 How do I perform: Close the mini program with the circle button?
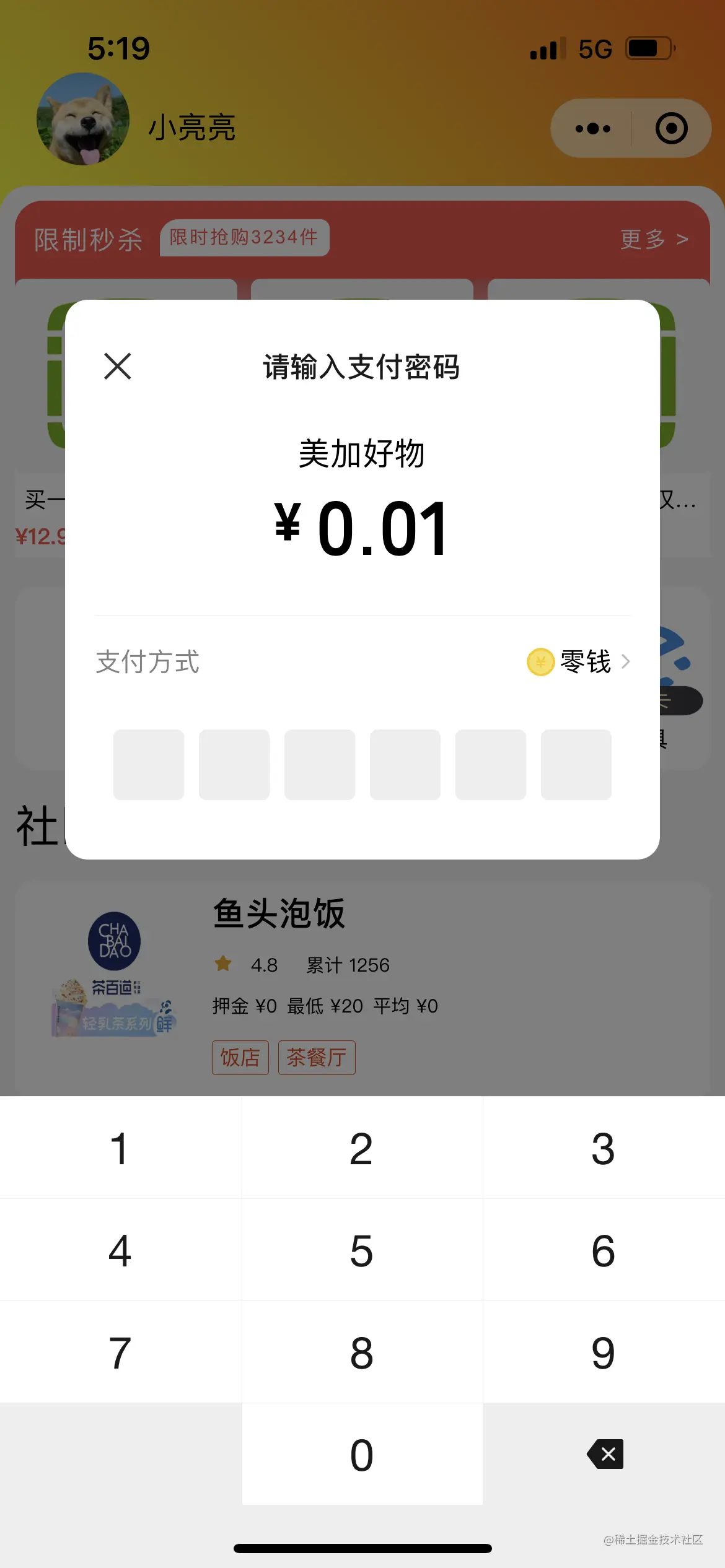[x=672, y=128]
